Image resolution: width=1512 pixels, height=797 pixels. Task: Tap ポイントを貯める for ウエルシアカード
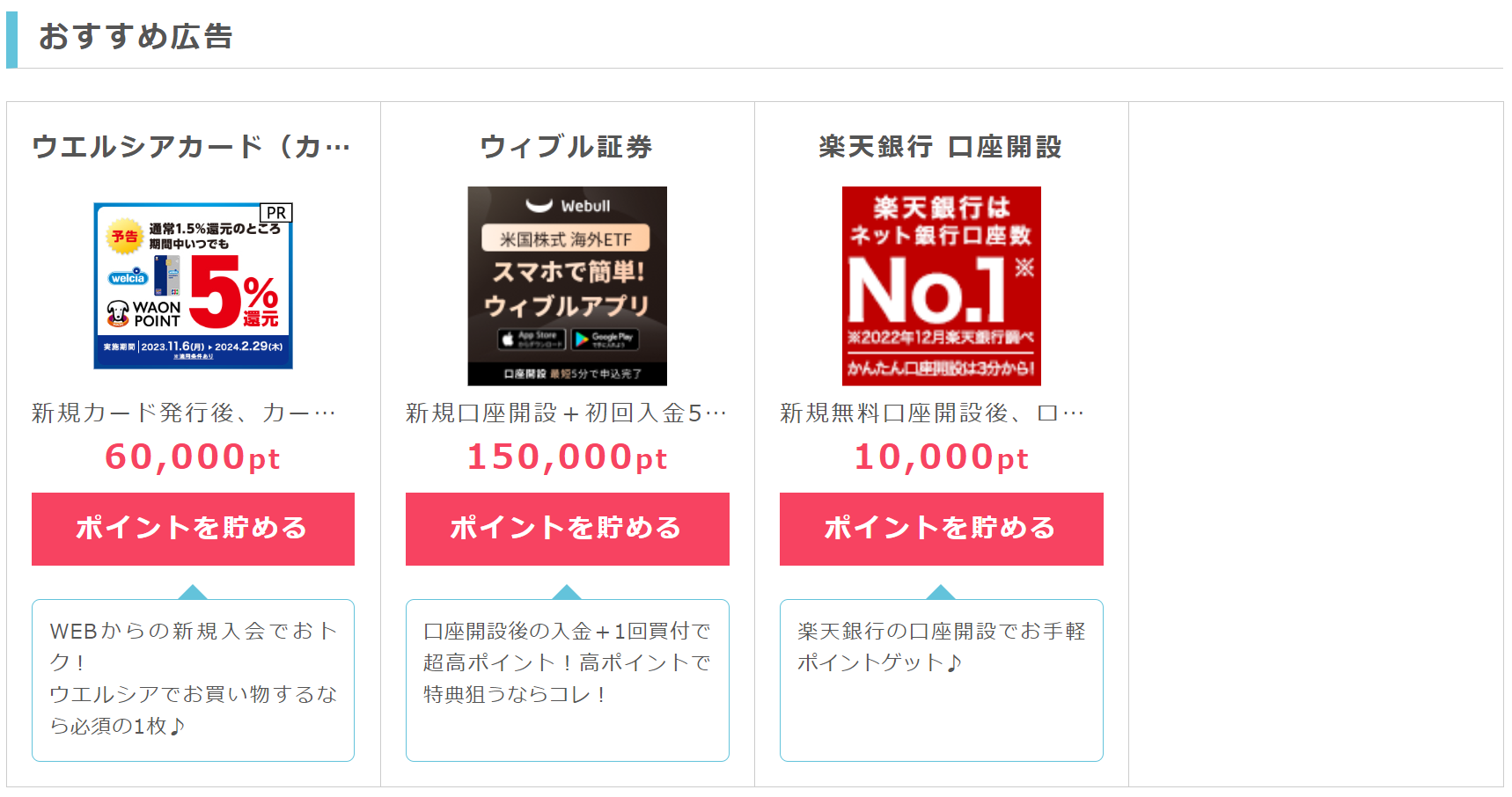point(193,529)
